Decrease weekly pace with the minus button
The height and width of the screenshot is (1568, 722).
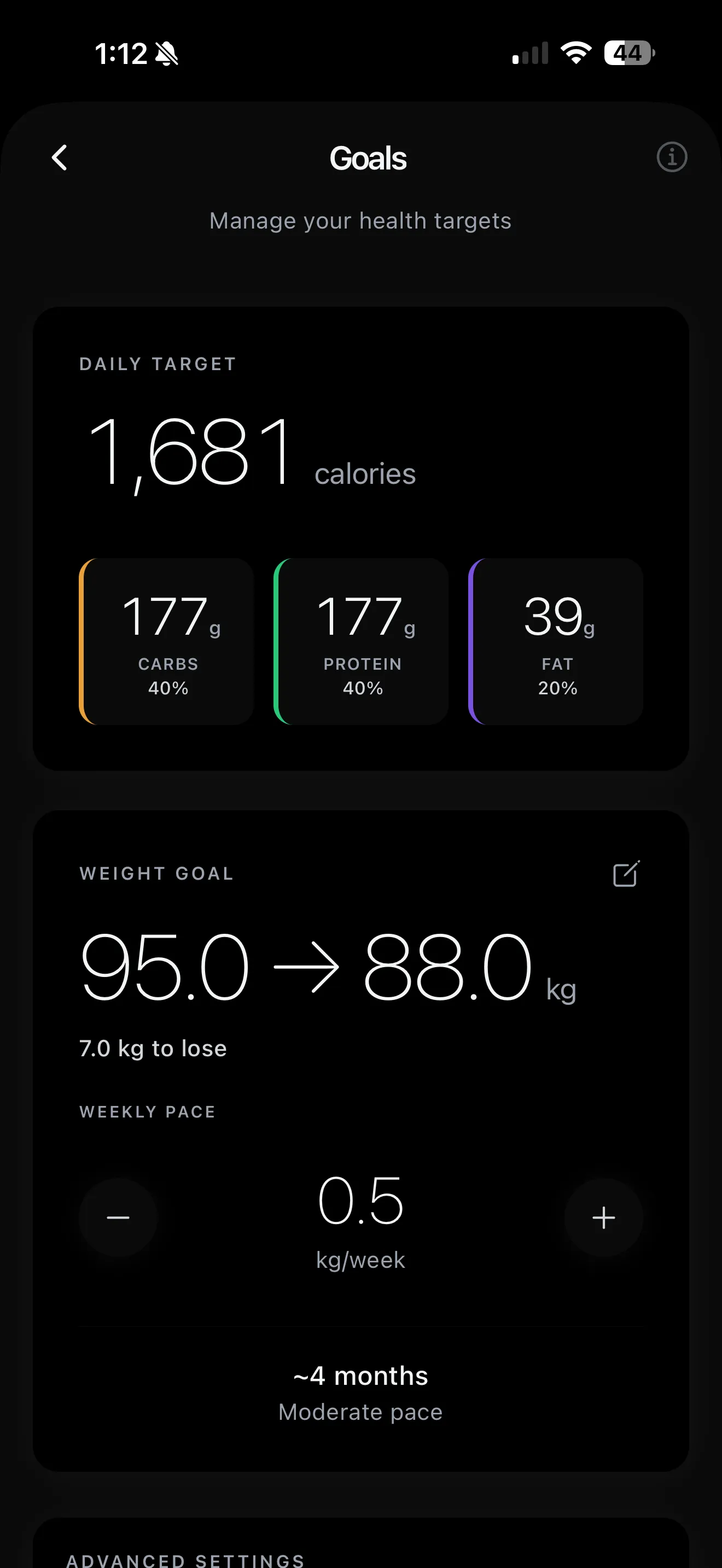click(x=119, y=1218)
